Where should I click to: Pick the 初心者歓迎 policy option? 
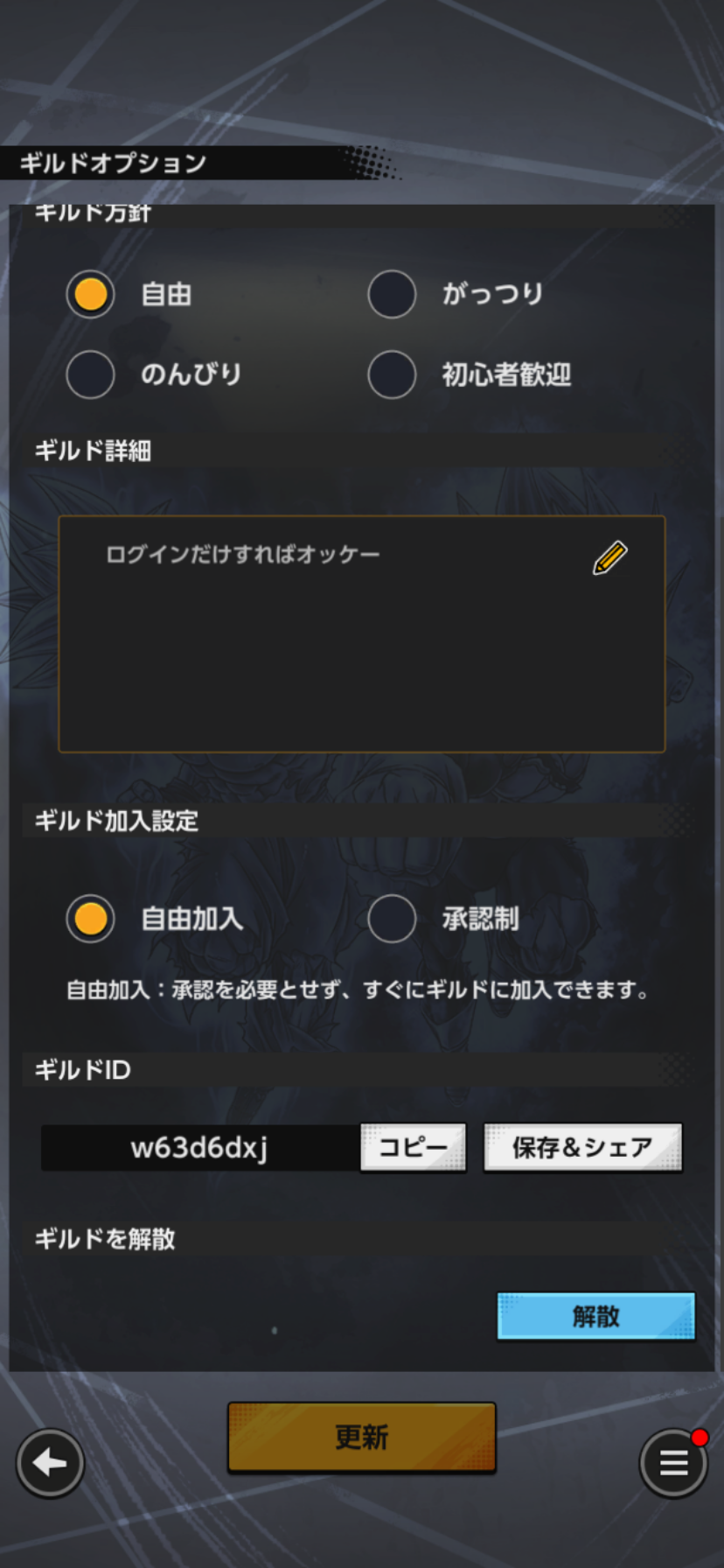[392, 374]
